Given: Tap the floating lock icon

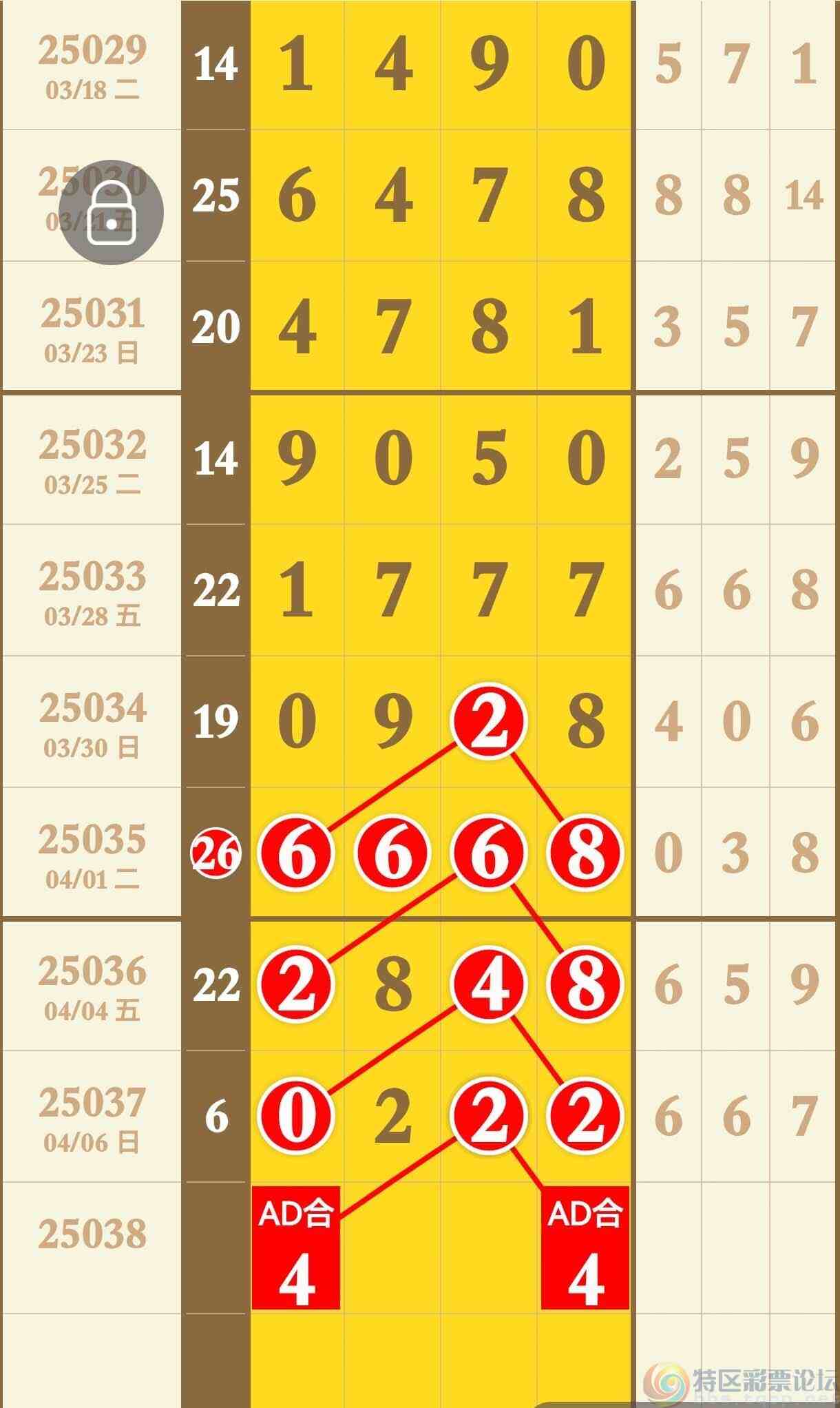Looking at the screenshot, I should pos(111,212).
